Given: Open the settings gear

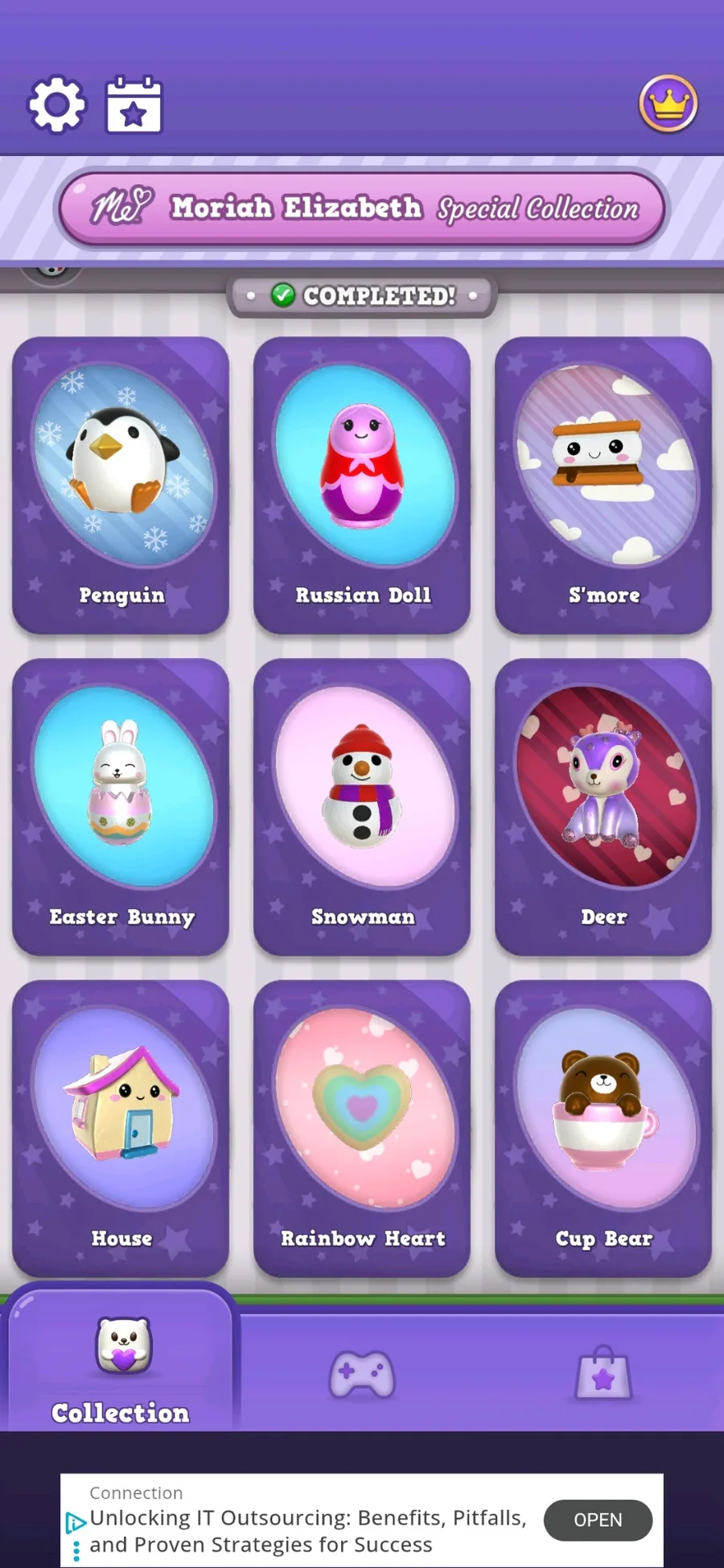Looking at the screenshot, I should 56,105.
